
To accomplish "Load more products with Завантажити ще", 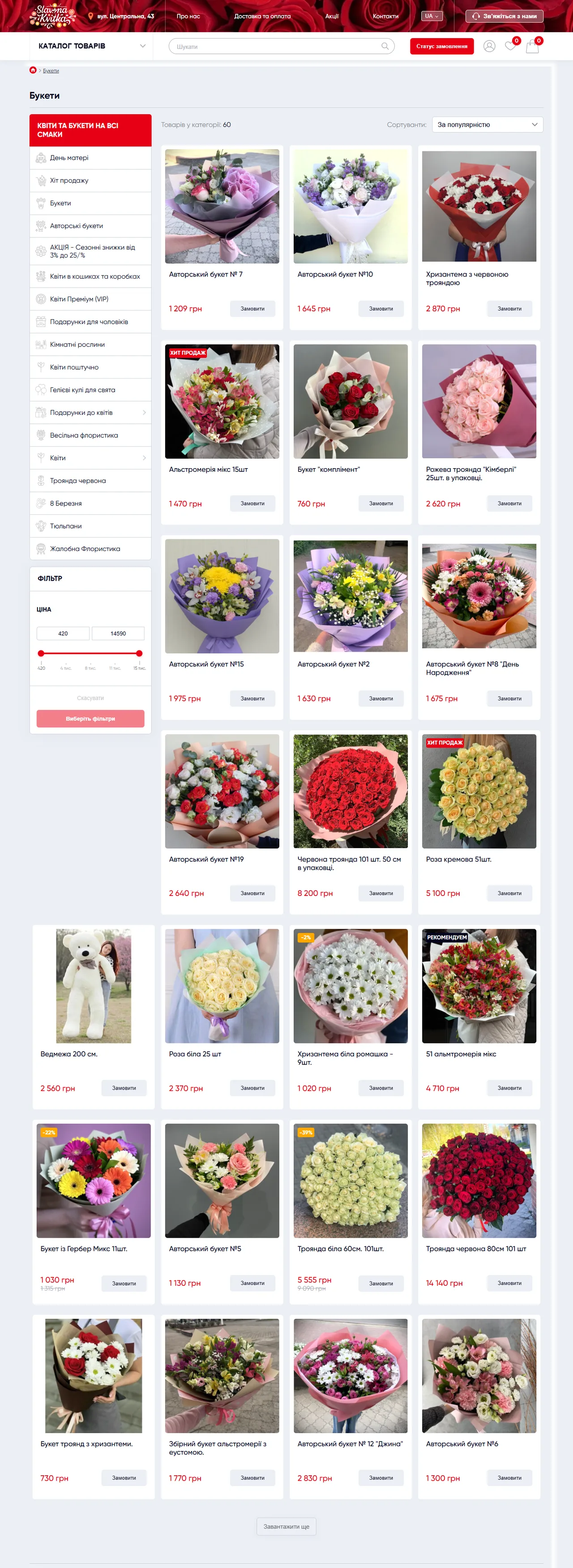I will [286, 1527].
